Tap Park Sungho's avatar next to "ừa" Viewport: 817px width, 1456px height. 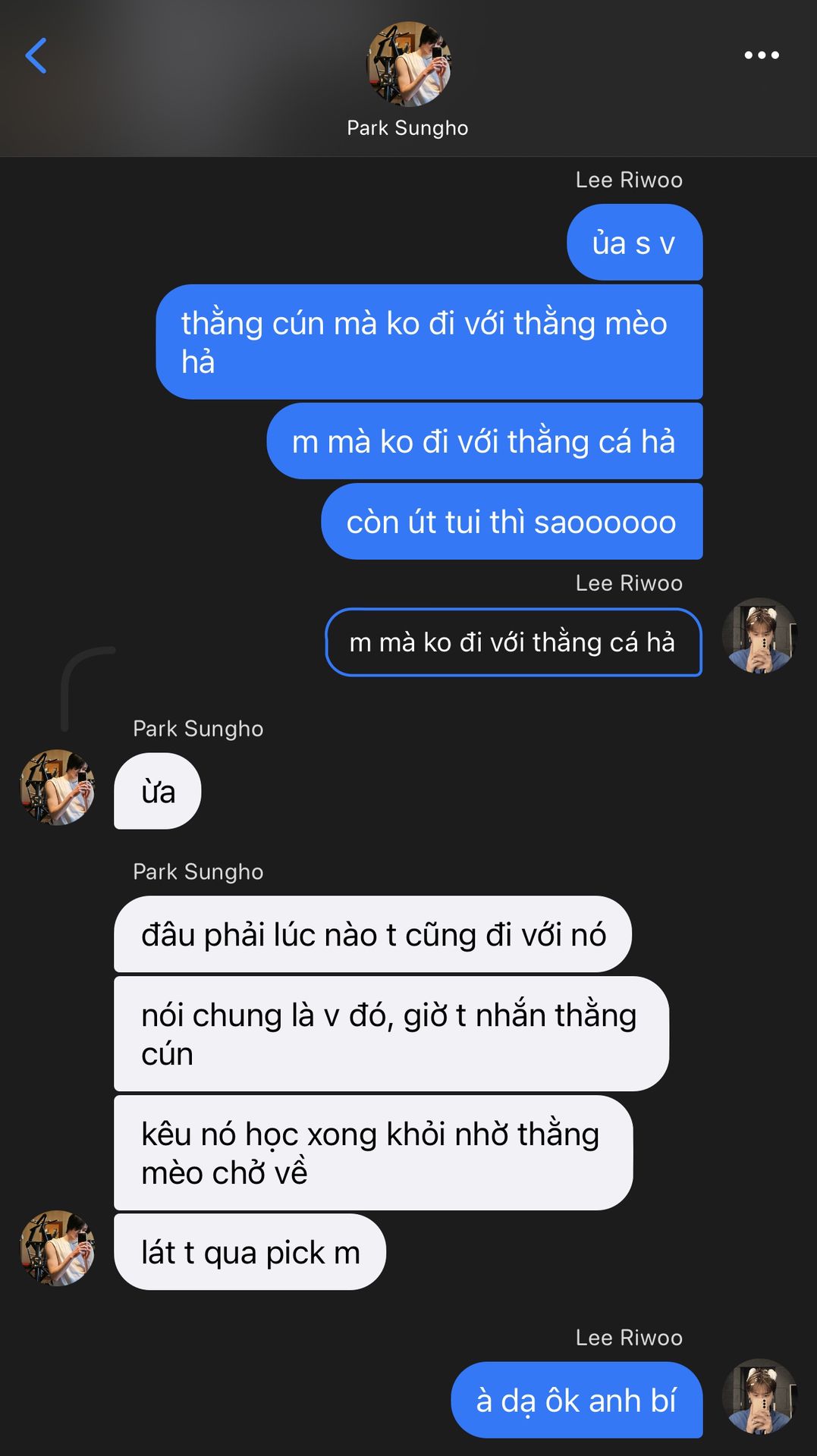point(58,787)
